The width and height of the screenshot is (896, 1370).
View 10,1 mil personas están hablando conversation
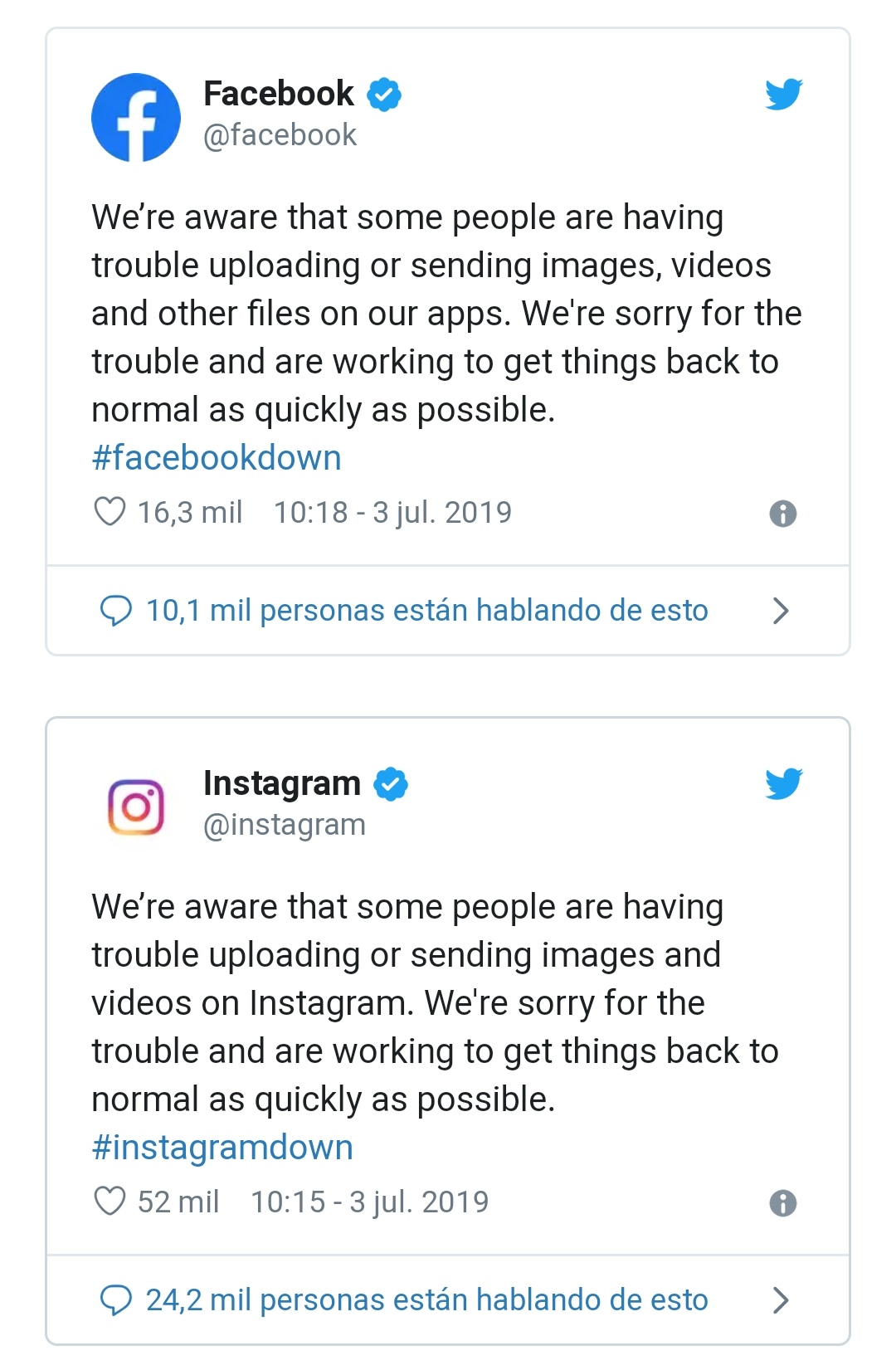(x=426, y=611)
